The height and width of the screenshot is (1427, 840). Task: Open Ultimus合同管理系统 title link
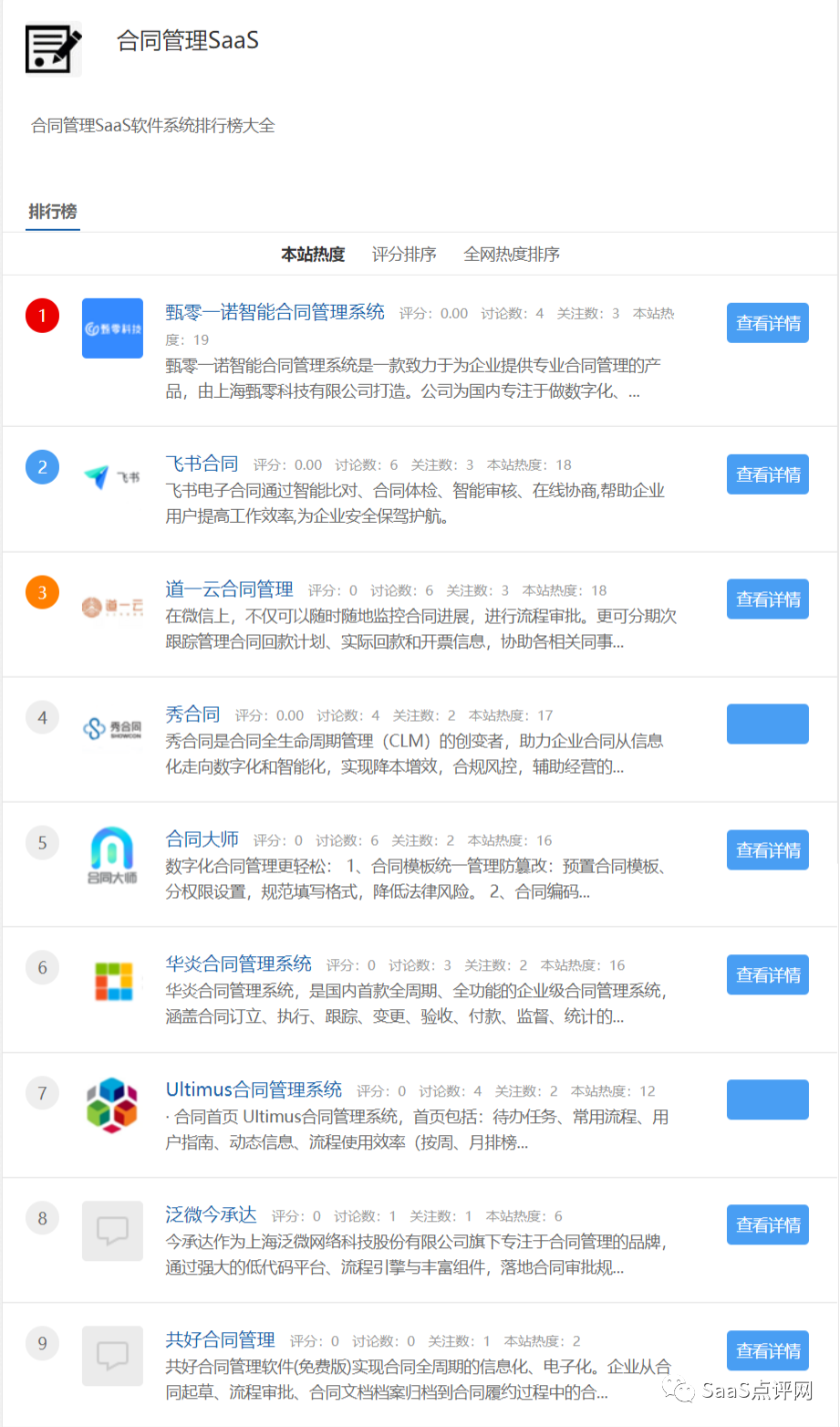click(x=254, y=1089)
